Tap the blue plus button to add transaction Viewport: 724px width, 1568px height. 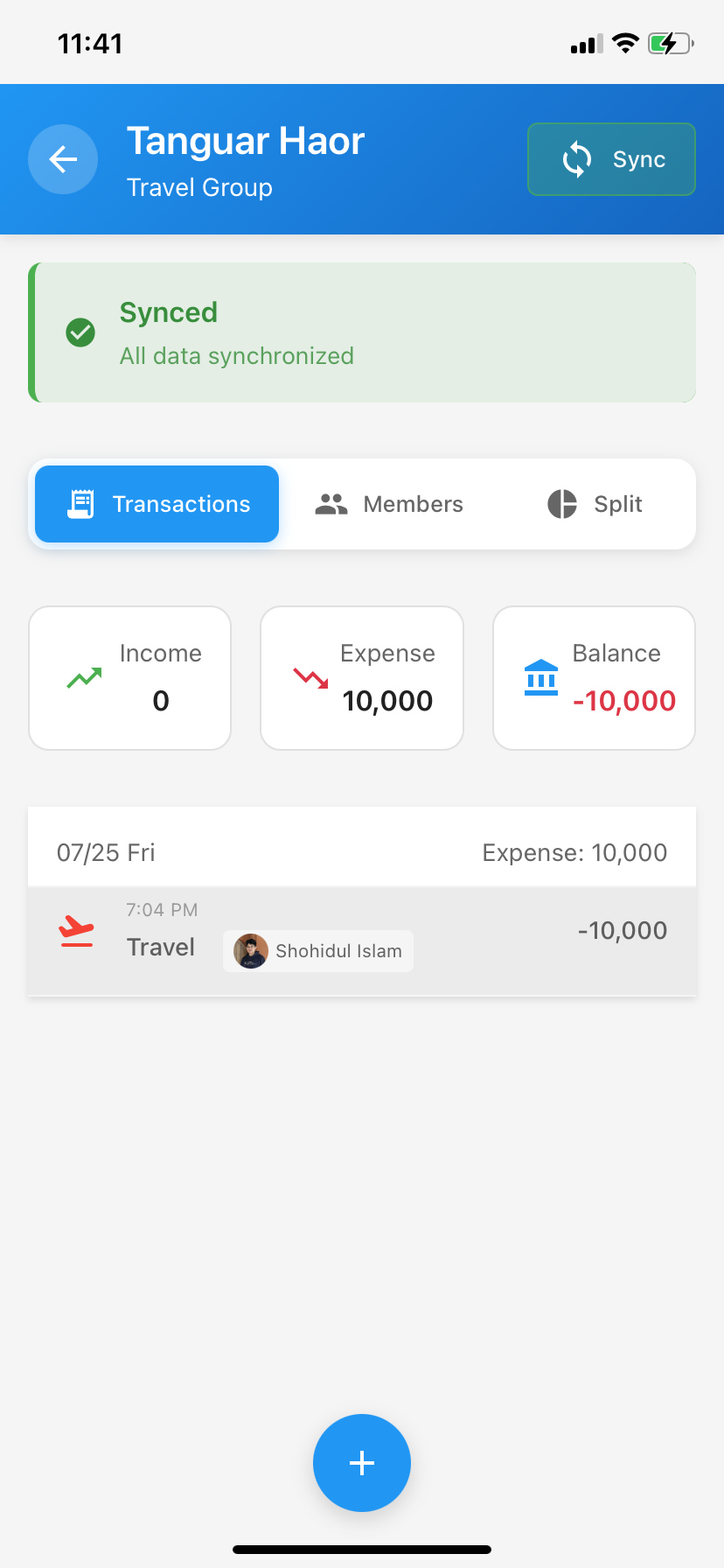click(x=361, y=1463)
